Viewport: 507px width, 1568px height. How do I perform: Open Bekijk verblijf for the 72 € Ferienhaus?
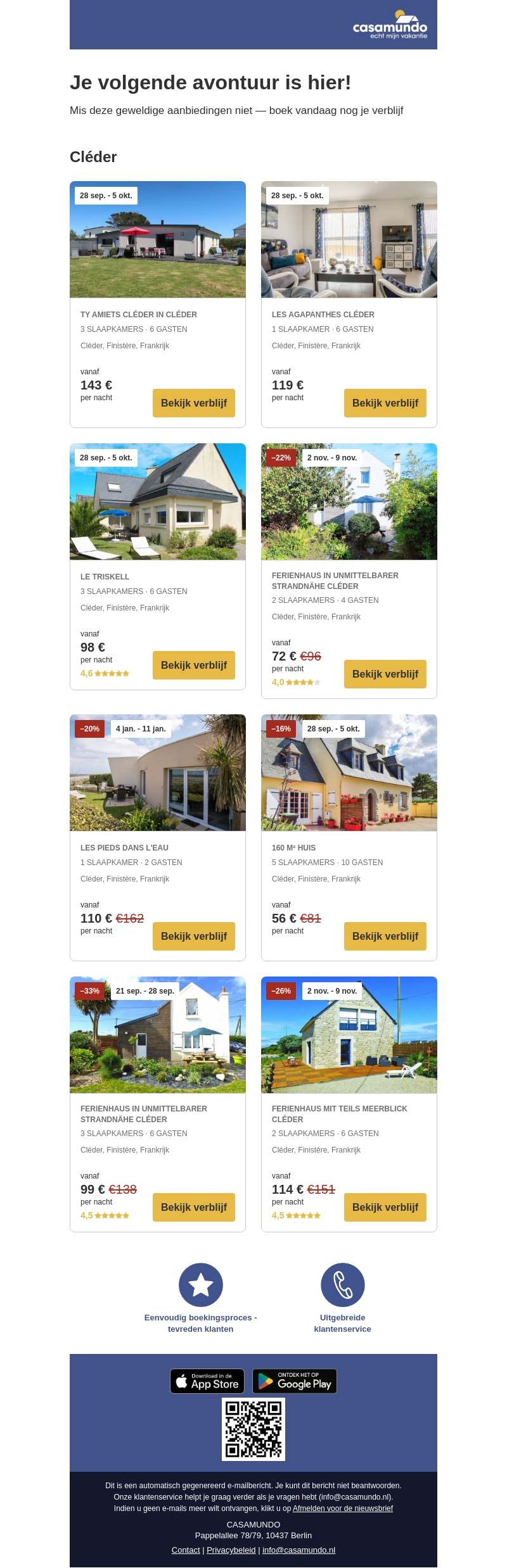[x=385, y=674]
